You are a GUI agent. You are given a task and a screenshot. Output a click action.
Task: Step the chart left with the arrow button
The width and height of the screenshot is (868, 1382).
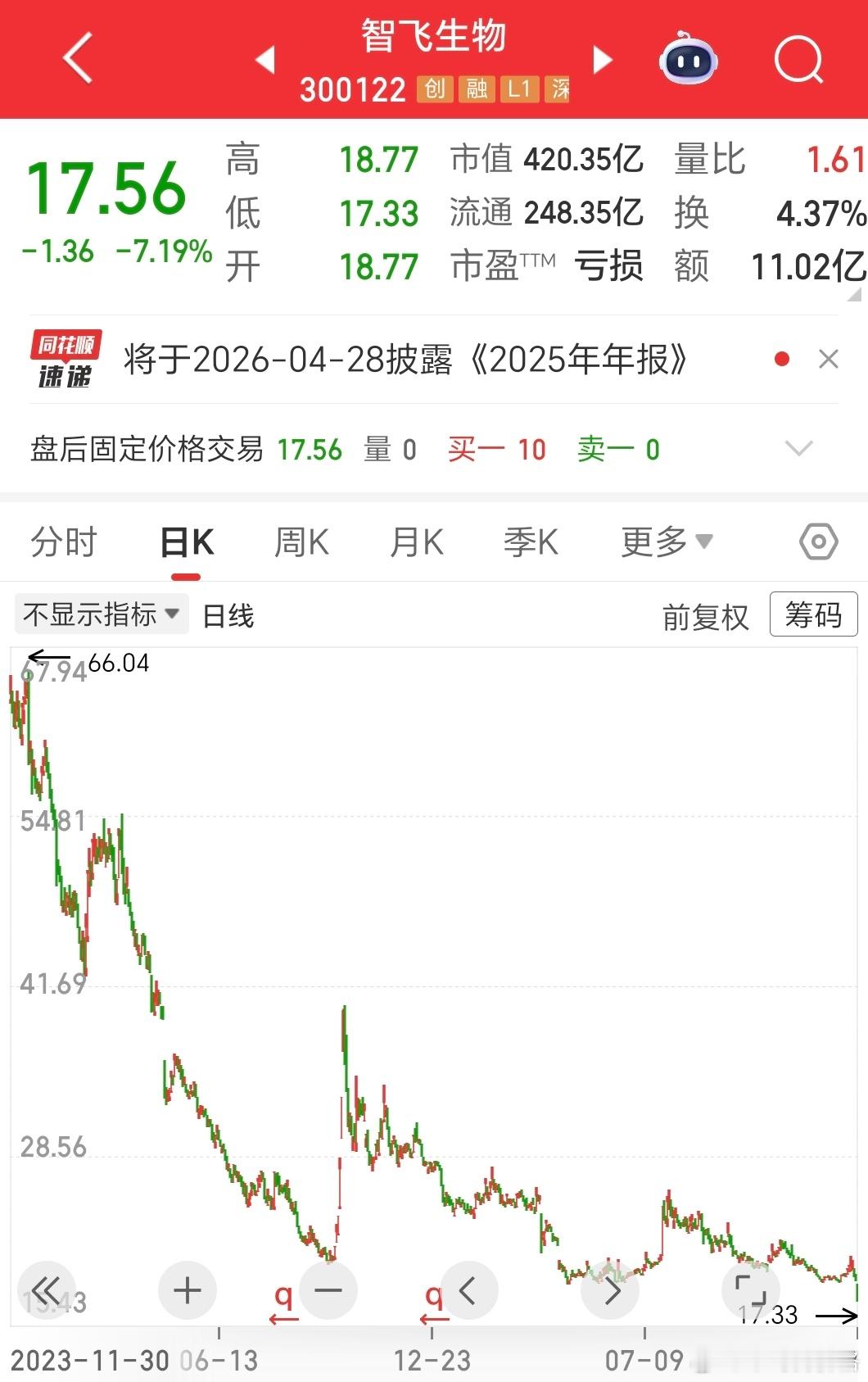(468, 1289)
